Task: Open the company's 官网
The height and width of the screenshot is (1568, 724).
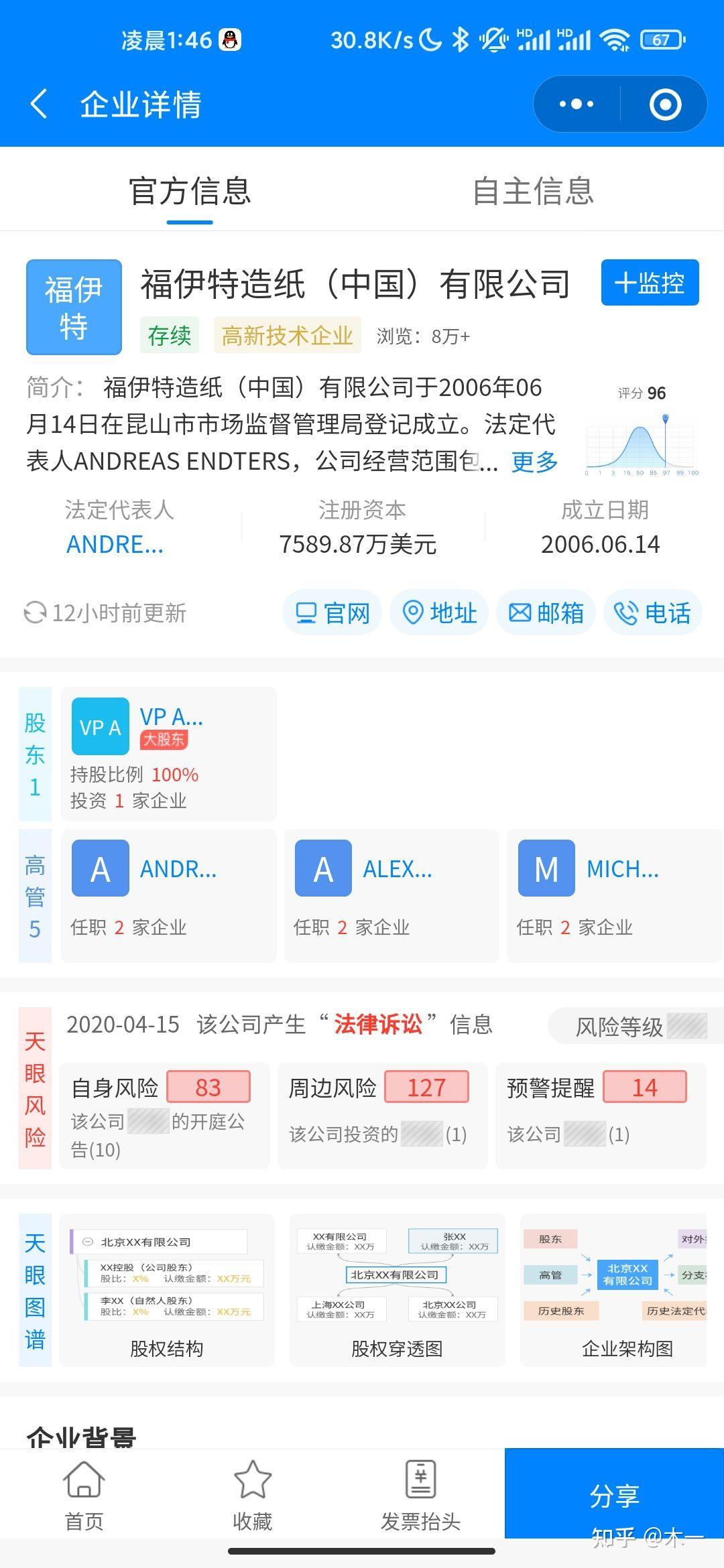Action: [x=333, y=612]
